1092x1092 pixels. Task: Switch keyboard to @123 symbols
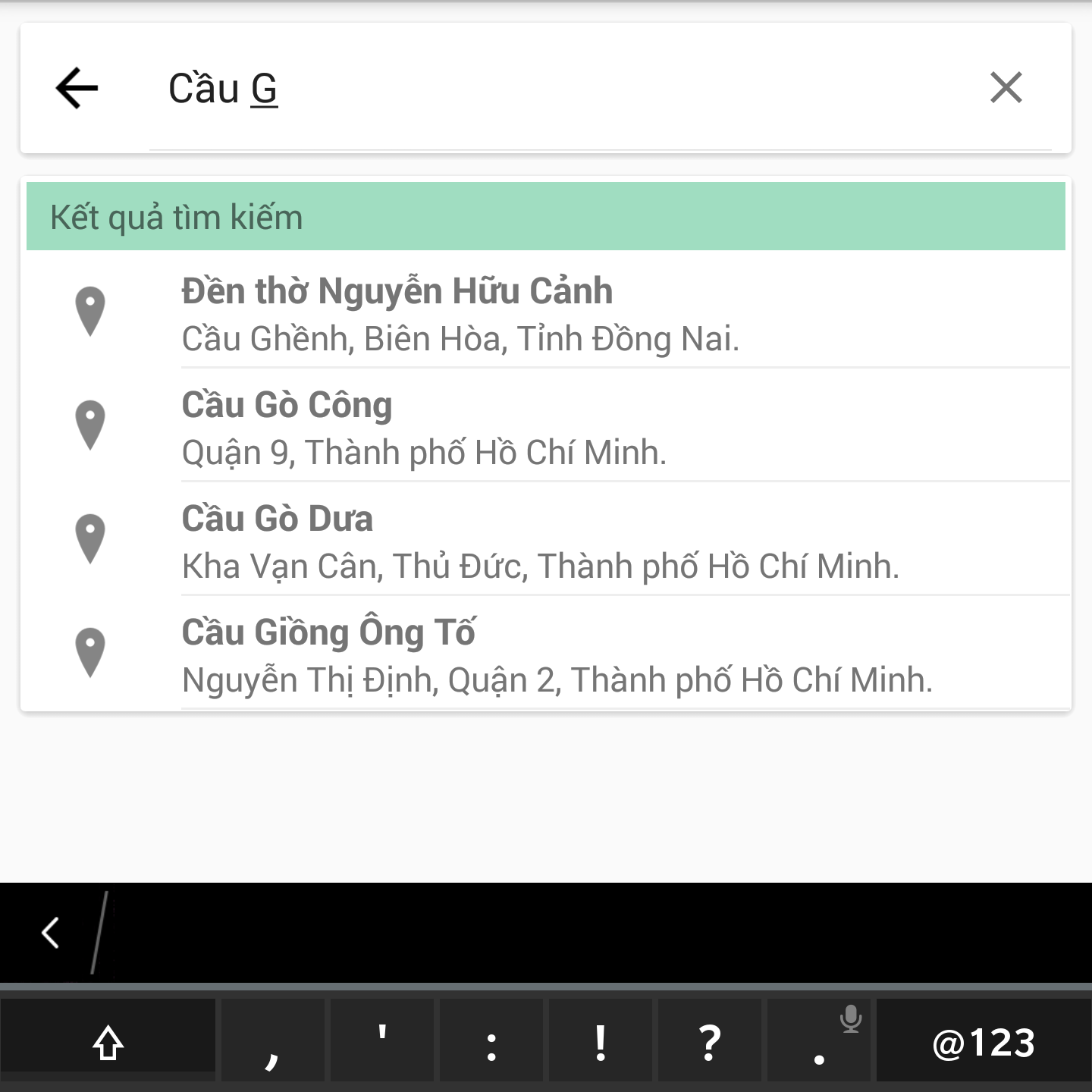(984, 1042)
